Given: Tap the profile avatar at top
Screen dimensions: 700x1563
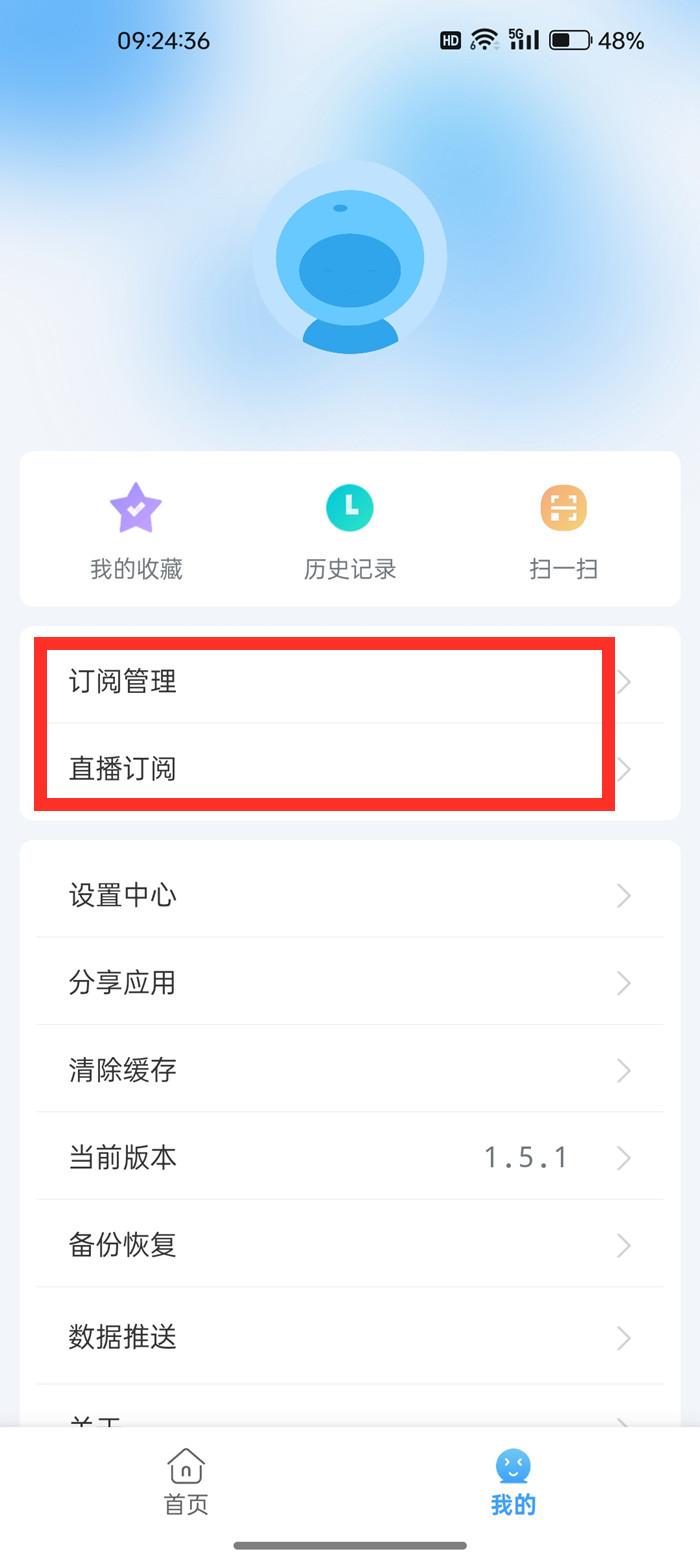Looking at the screenshot, I should [x=350, y=258].
